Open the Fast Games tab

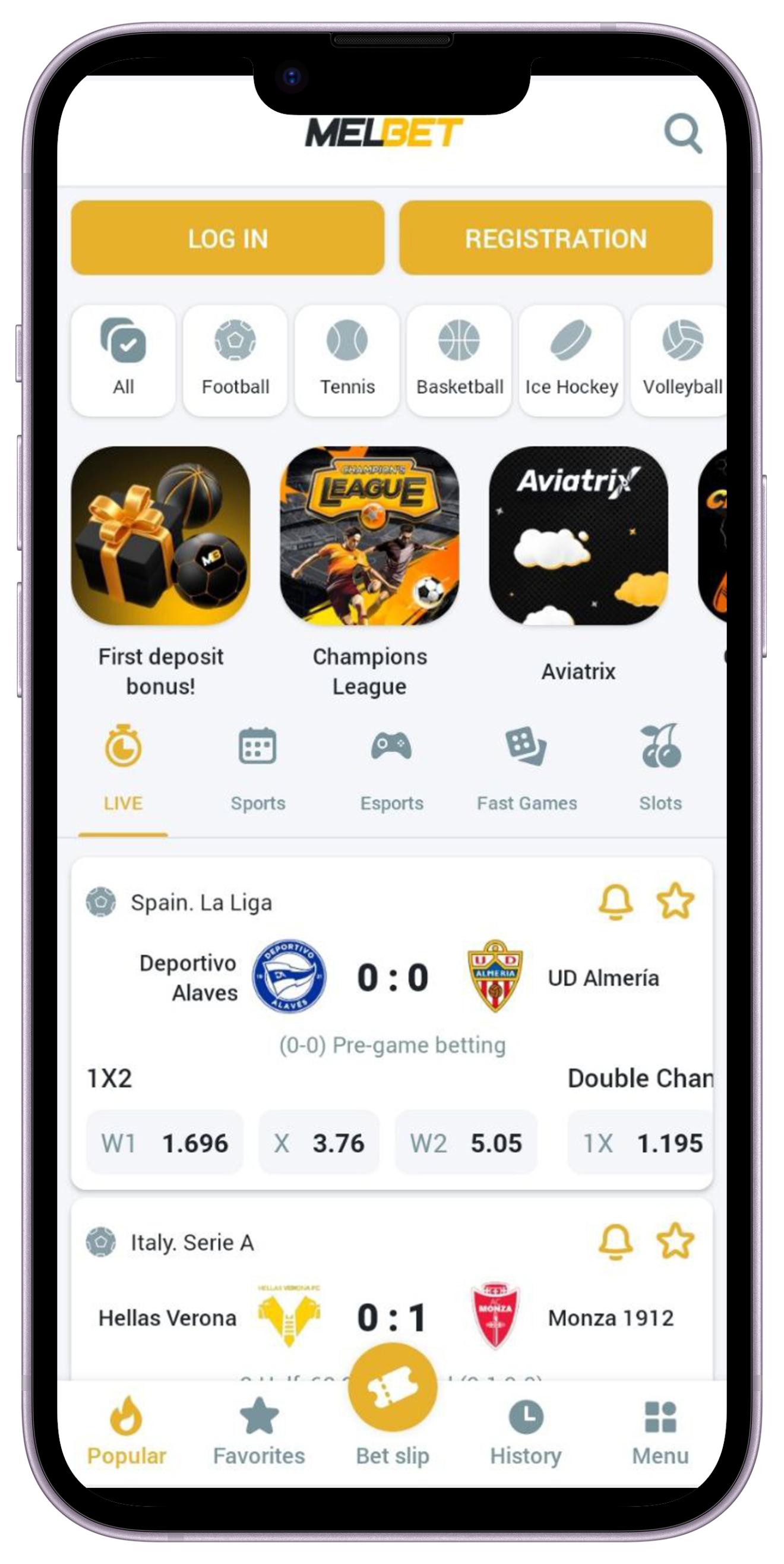pos(526,767)
